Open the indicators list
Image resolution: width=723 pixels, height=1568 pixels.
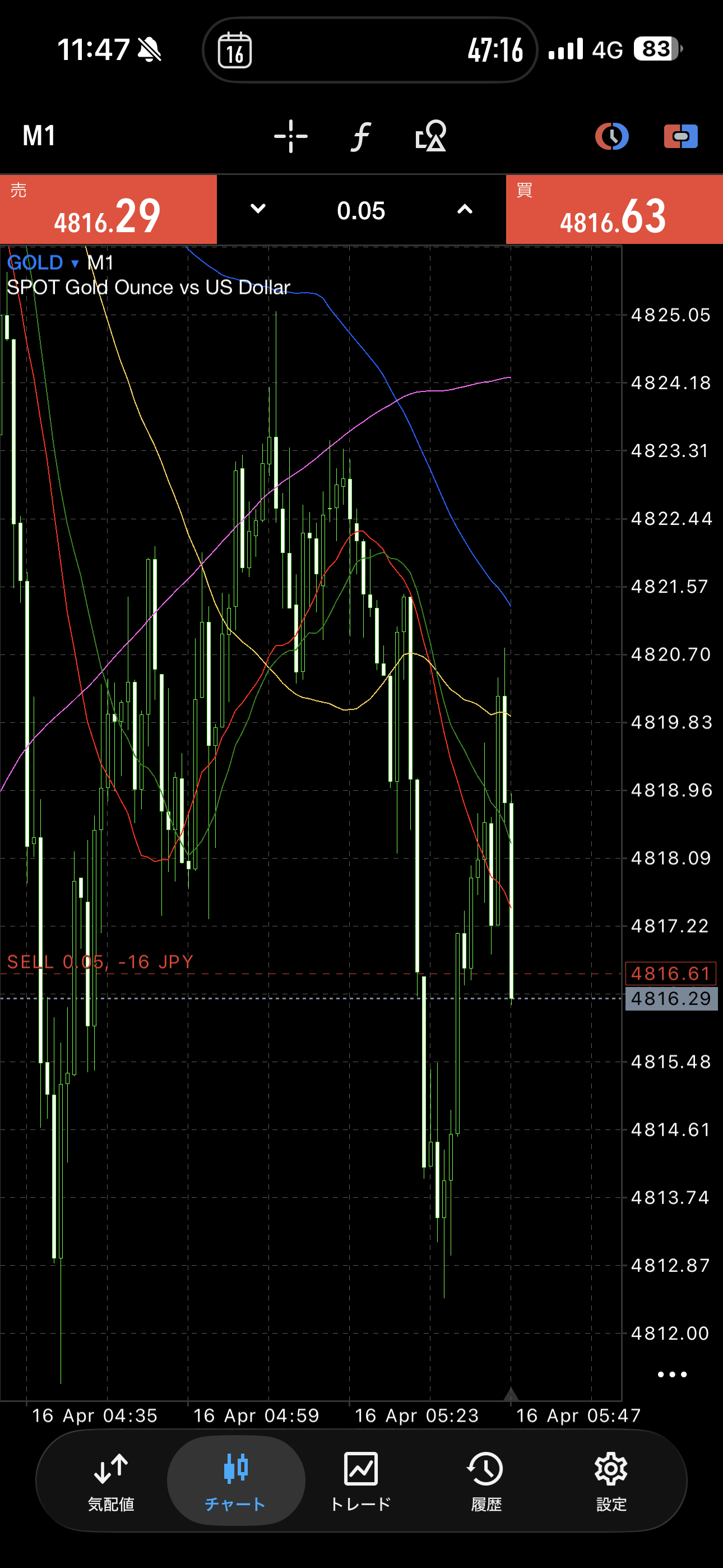361,136
